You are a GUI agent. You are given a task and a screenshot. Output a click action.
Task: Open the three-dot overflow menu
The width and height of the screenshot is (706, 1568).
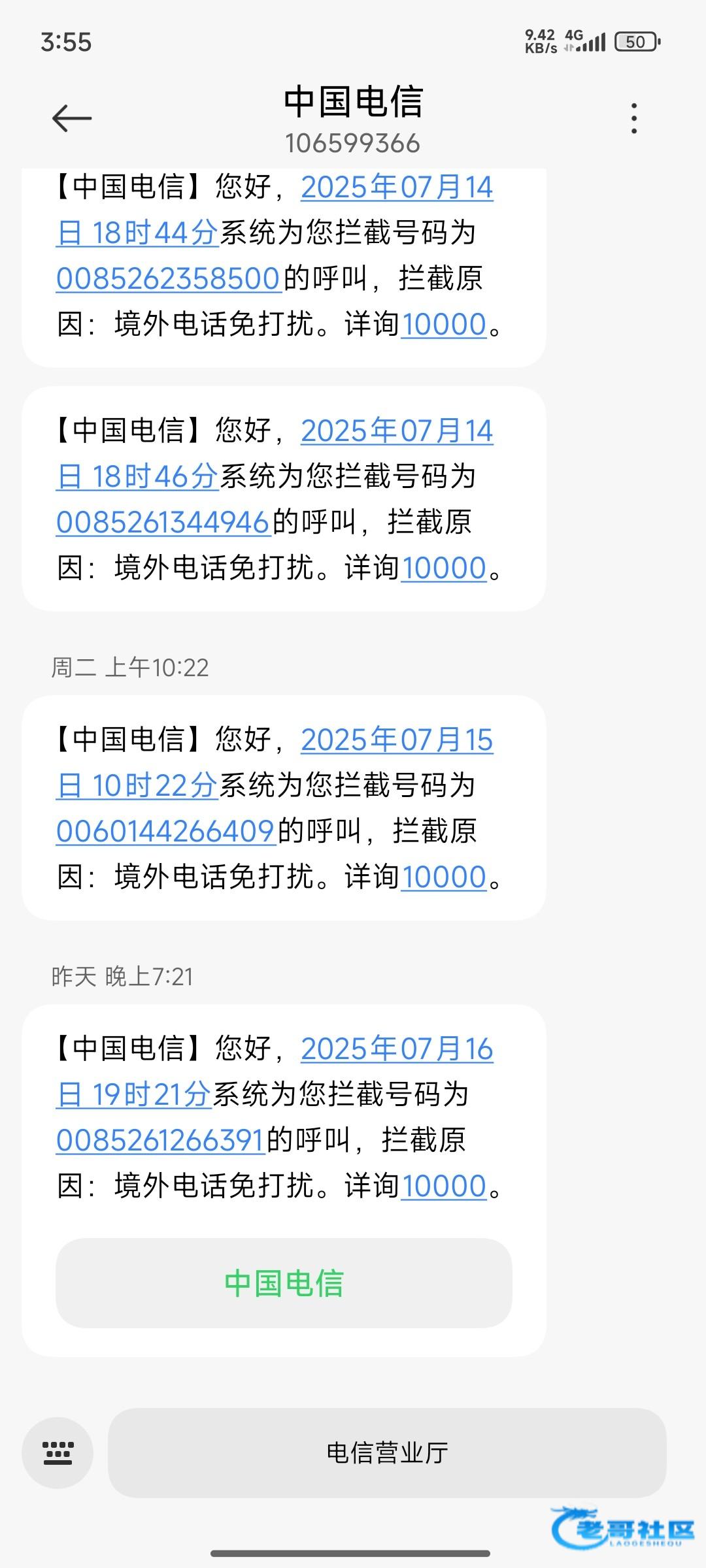(x=633, y=118)
